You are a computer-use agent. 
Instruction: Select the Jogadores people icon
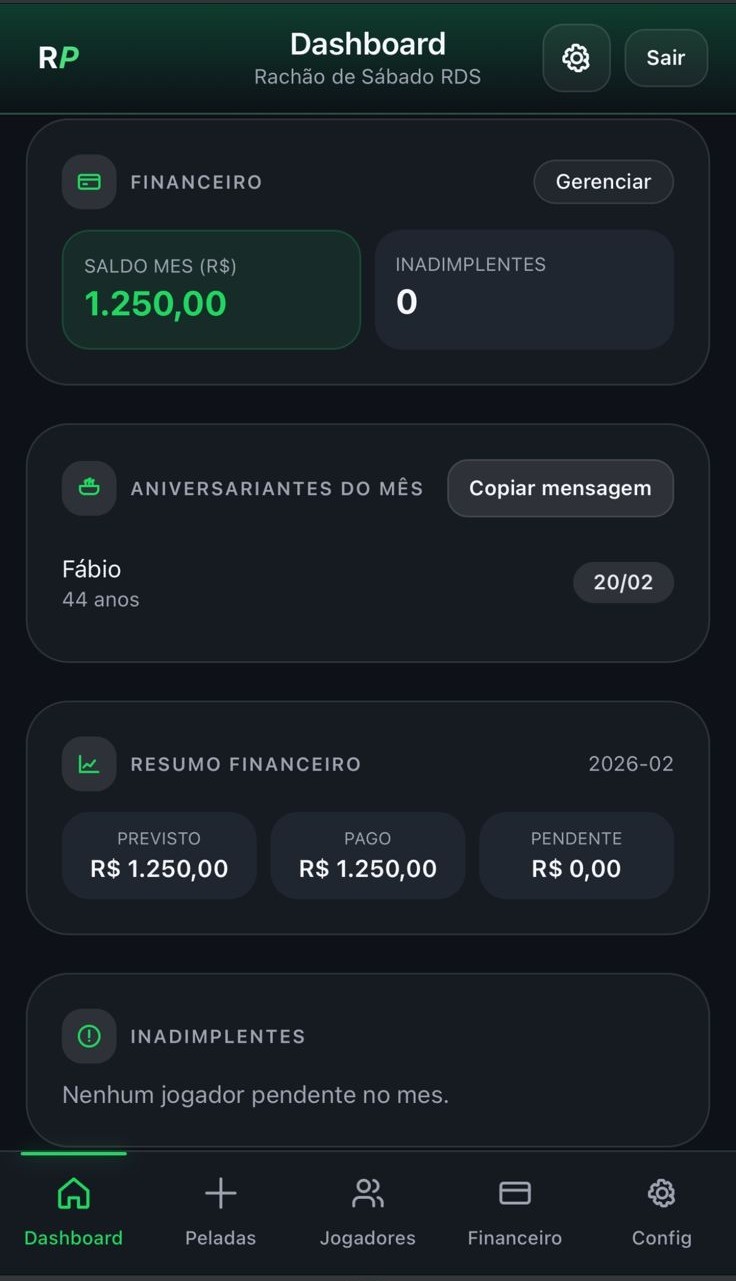[367, 1193]
